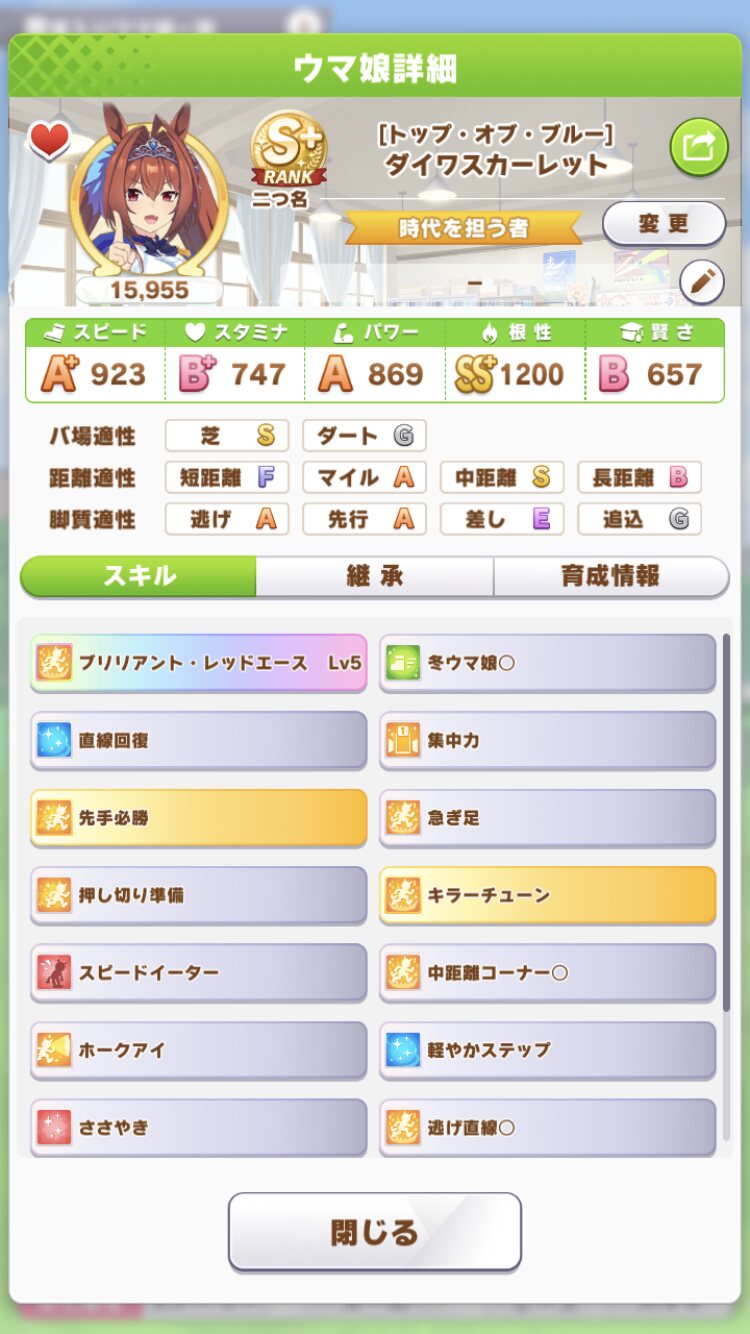This screenshot has height=1334, width=750.
Task: Open the スピードイーター skill
Action: tap(198, 972)
